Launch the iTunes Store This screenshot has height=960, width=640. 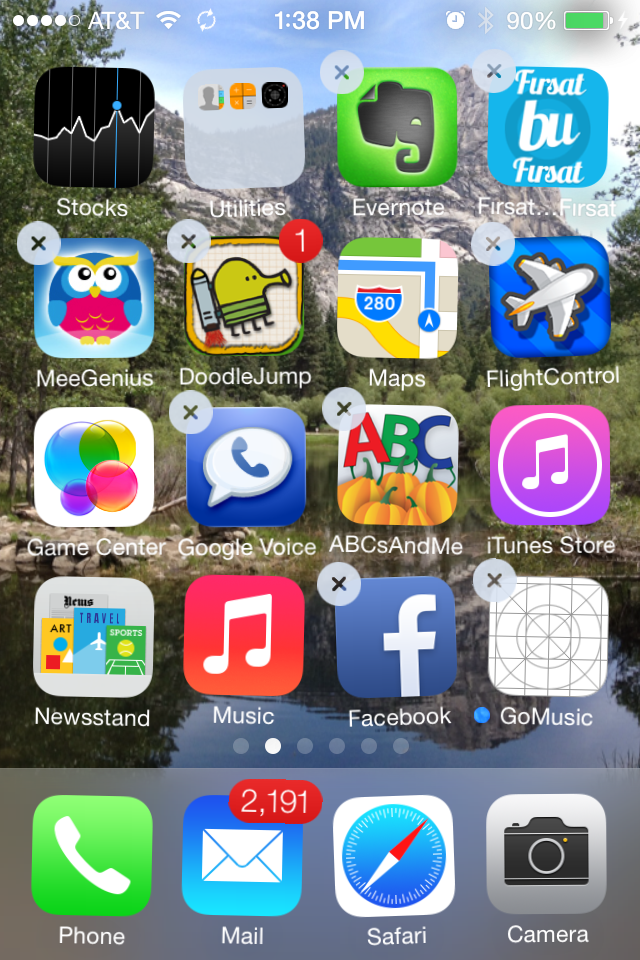(x=549, y=467)
